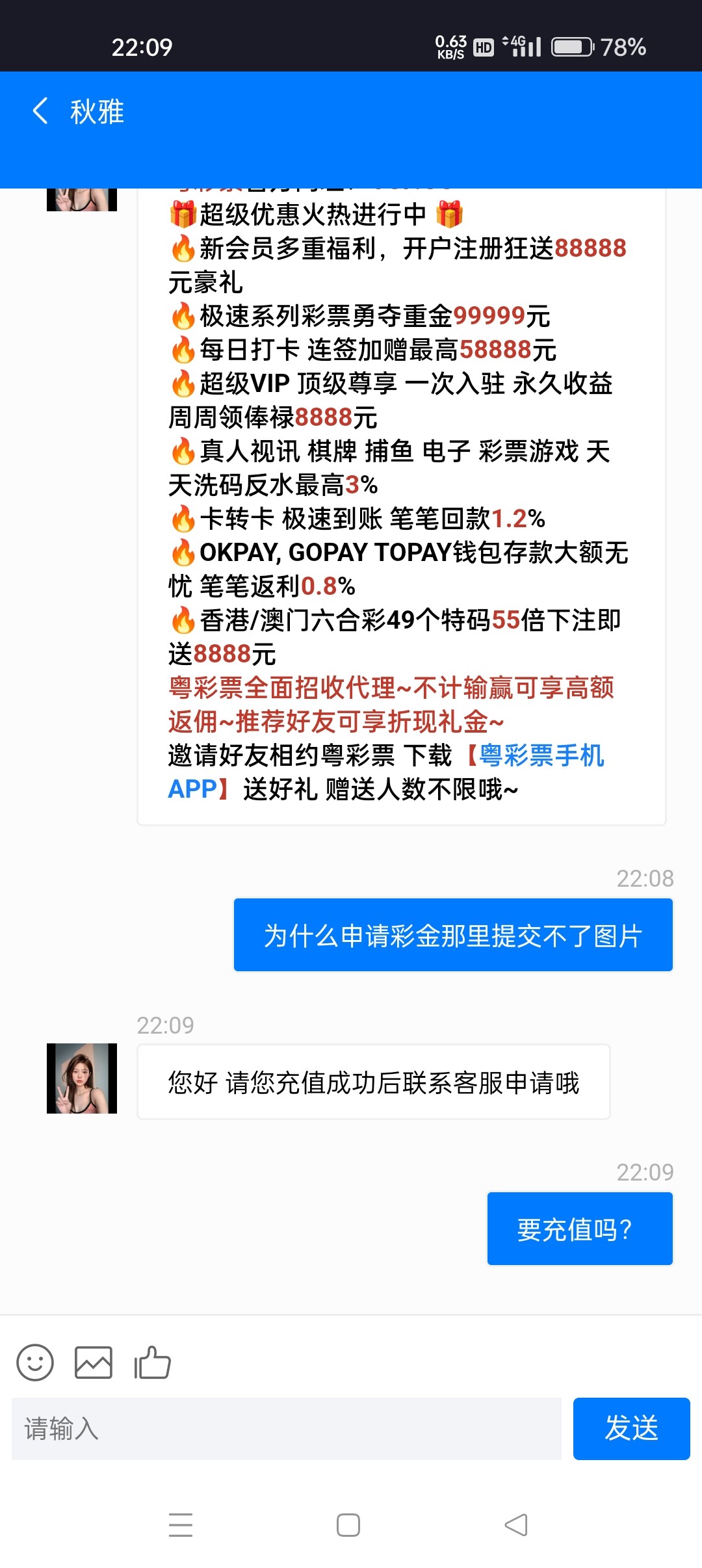
Task: Open the emoji picker
Action: pos(35,1362)
